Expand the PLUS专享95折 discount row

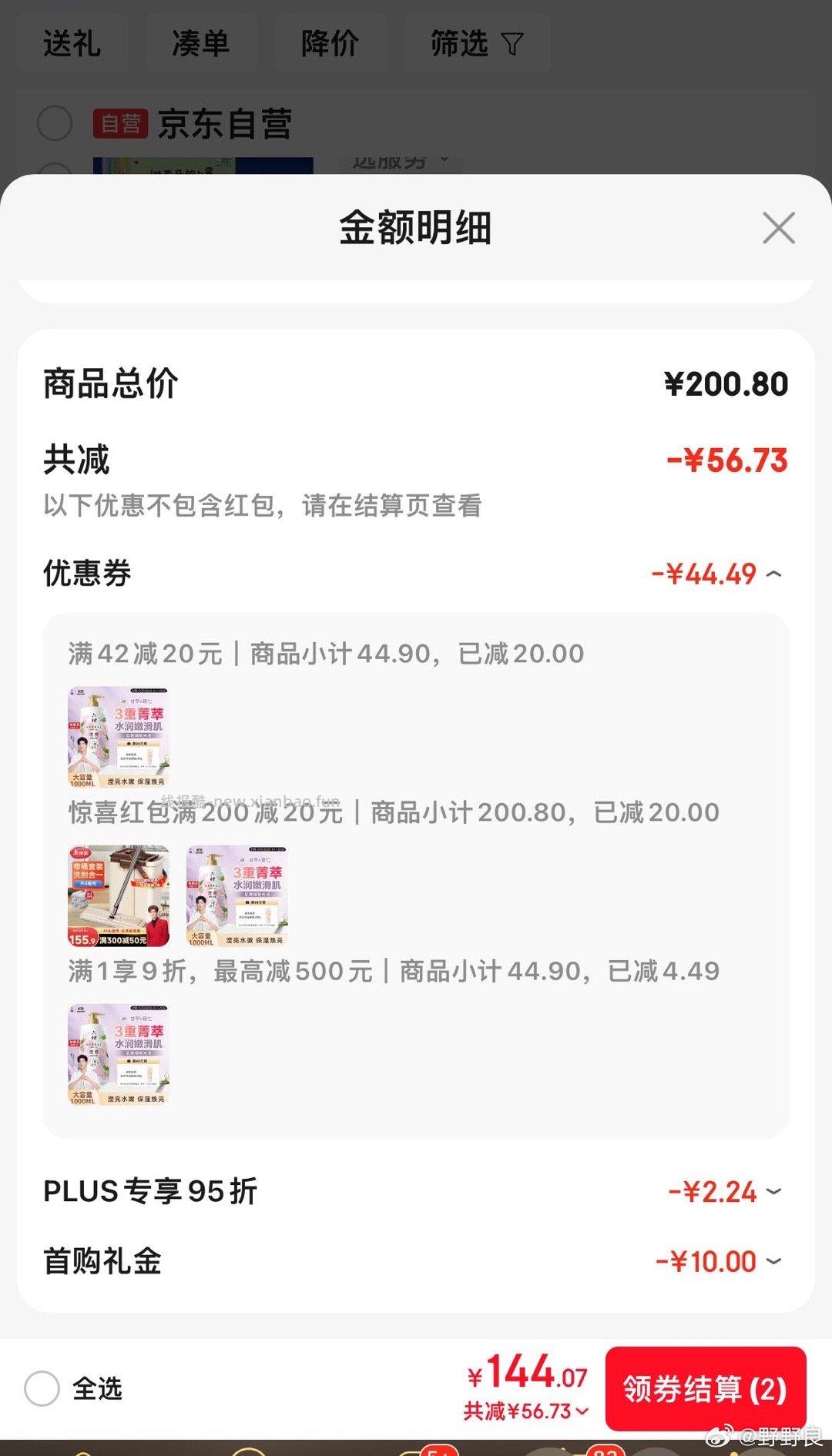[774, 1192]
